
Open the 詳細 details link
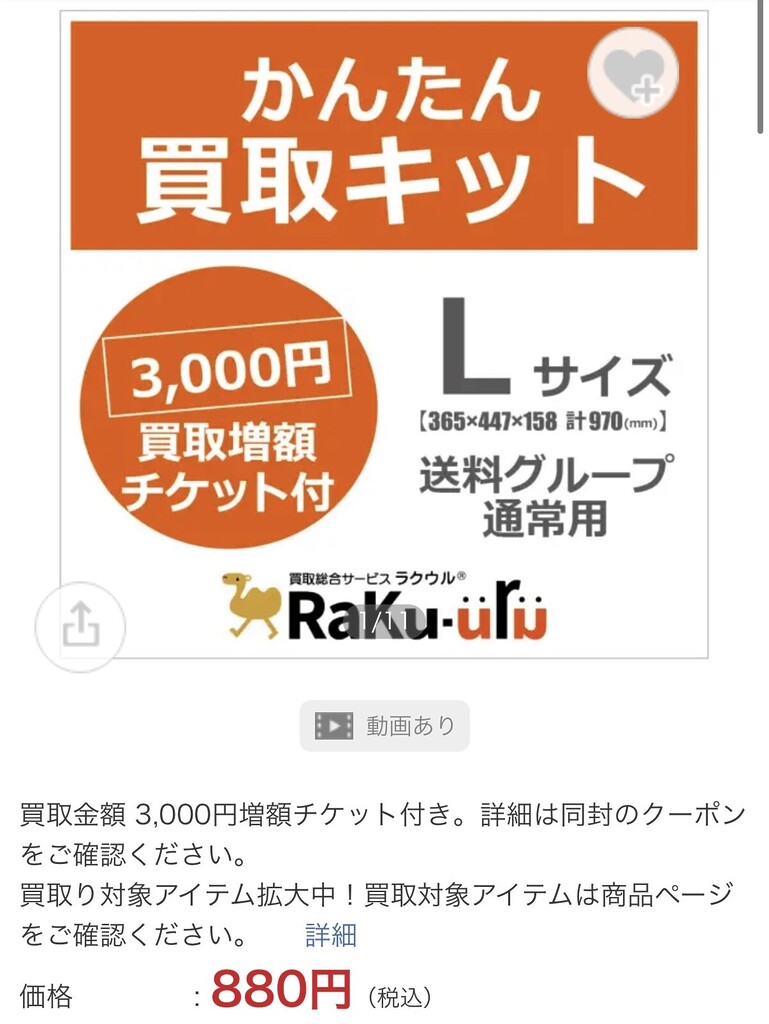[330, 935]
